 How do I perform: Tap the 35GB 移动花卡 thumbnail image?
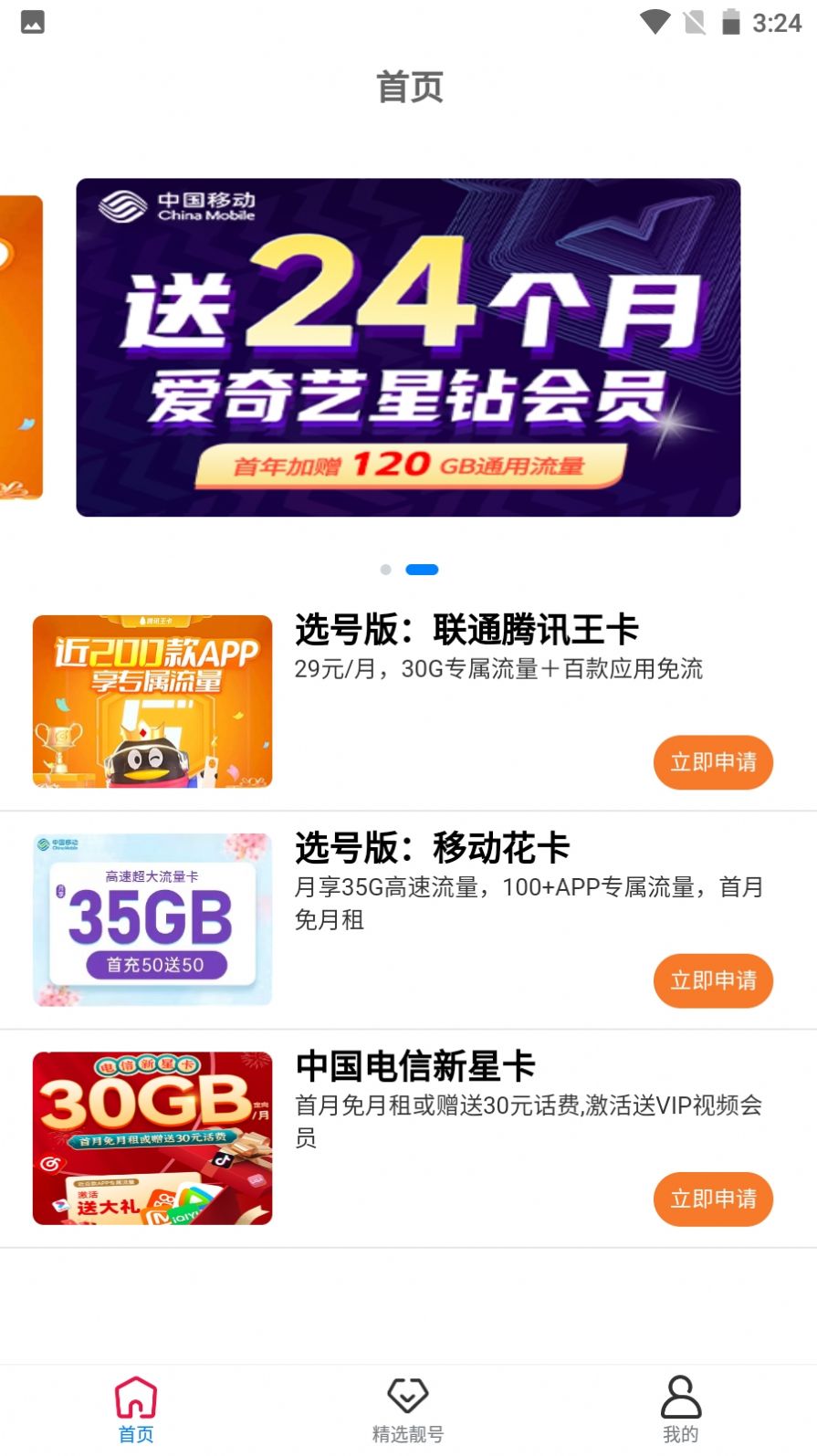point(152,918)
